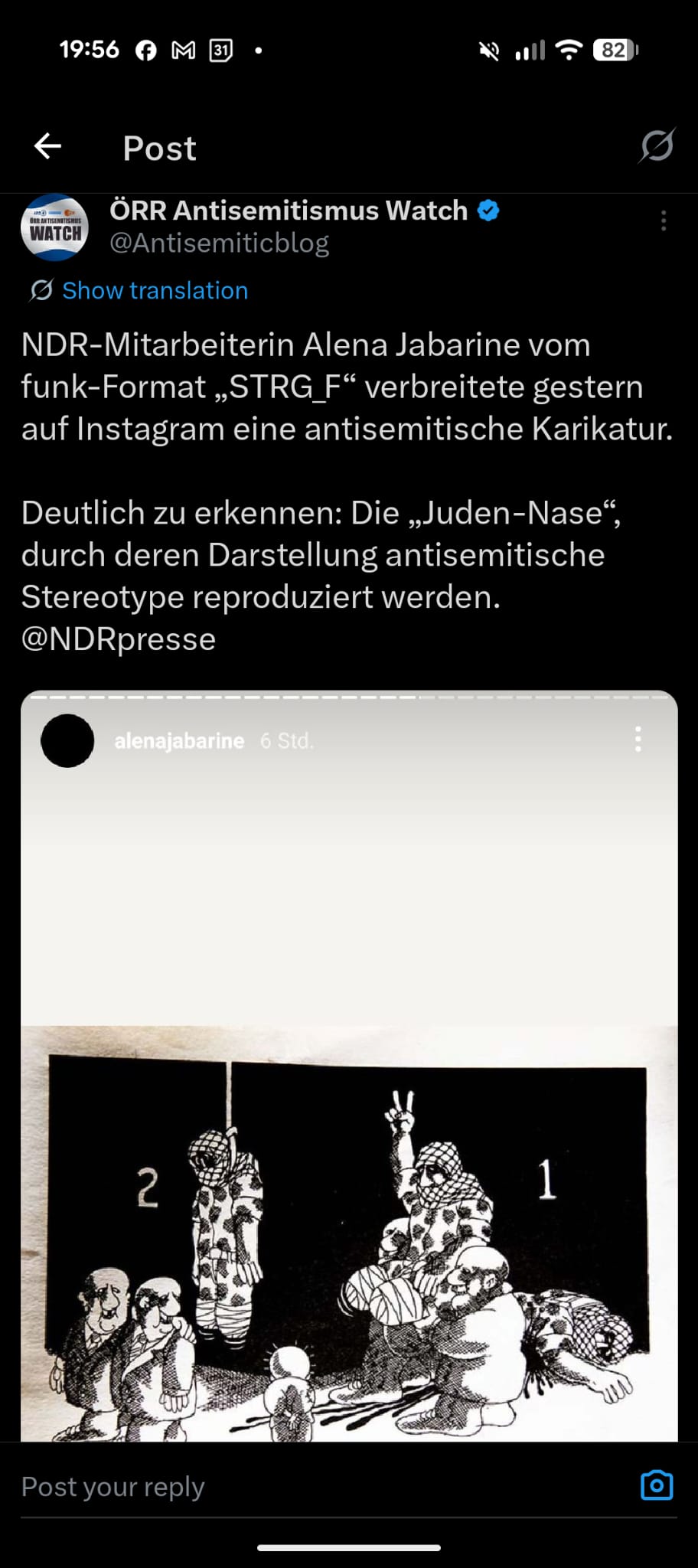Open the @NDRpresse mention
The height and width of the screenshot is (1568, 698).
pyautogui.click(x=119, y=639)
